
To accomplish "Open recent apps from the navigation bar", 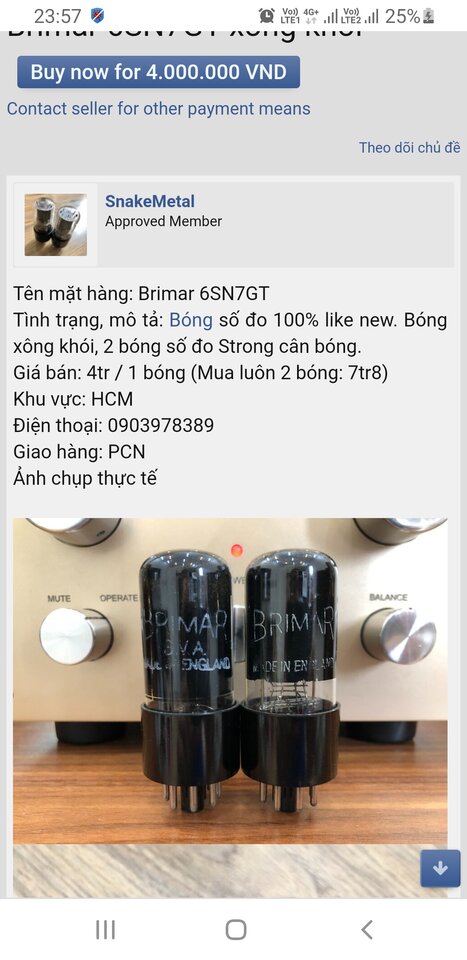I will [105, 930].
